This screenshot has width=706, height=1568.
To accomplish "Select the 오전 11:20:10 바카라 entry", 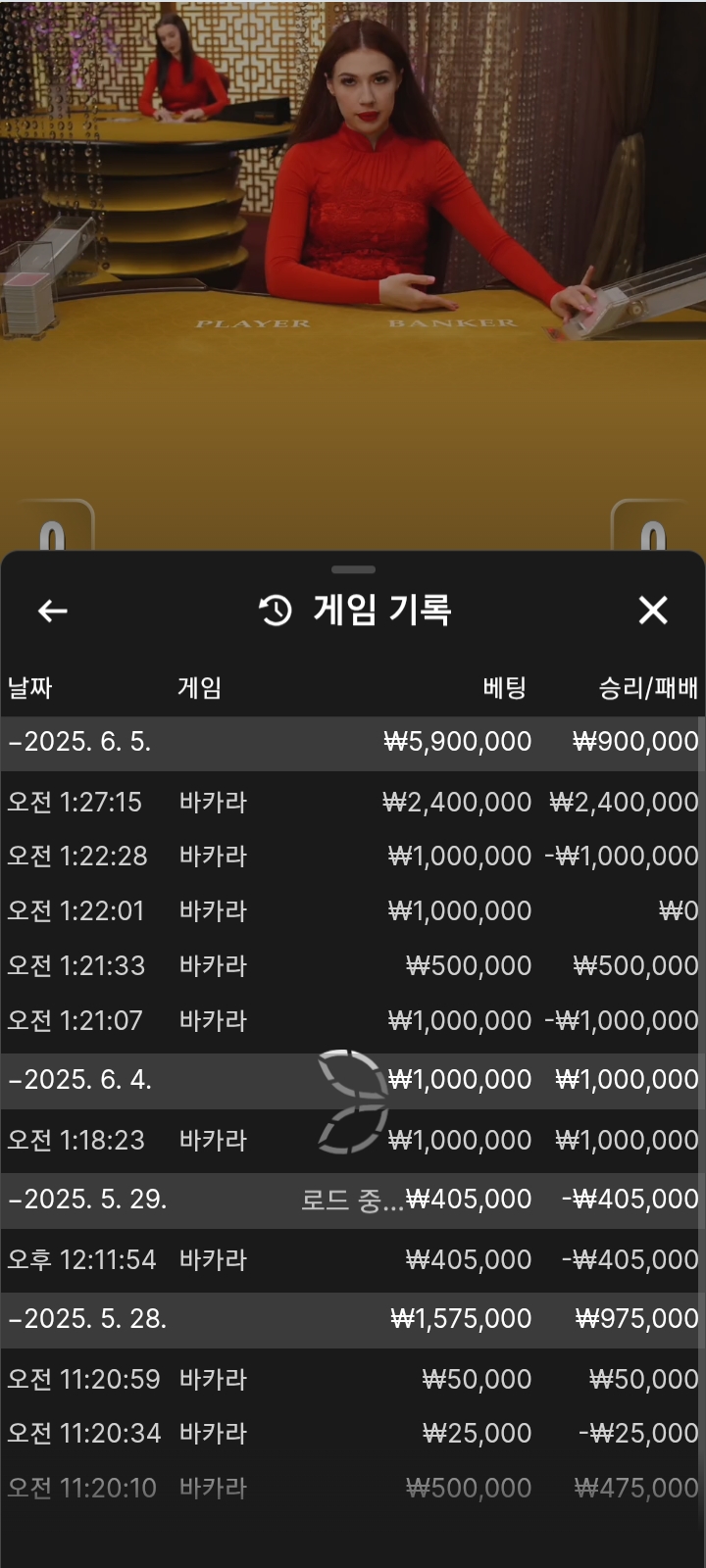I will [x=352, y=1489].
